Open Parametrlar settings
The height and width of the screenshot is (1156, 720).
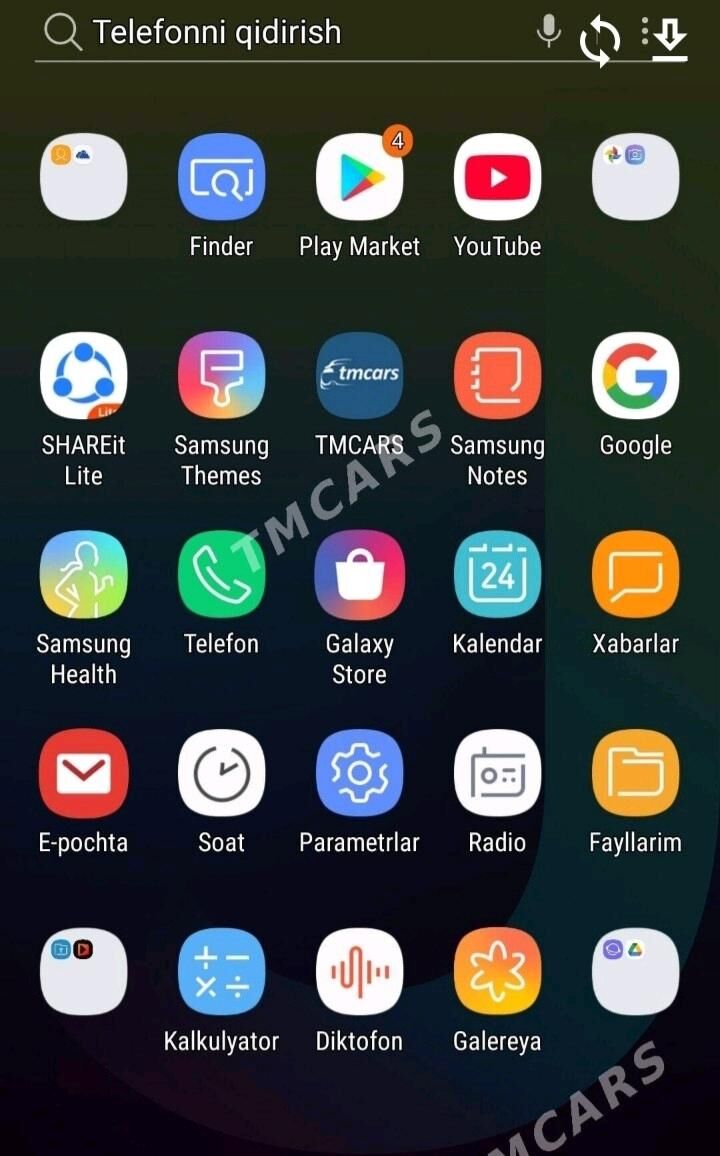pyautogui.click(x=359, y=773)
